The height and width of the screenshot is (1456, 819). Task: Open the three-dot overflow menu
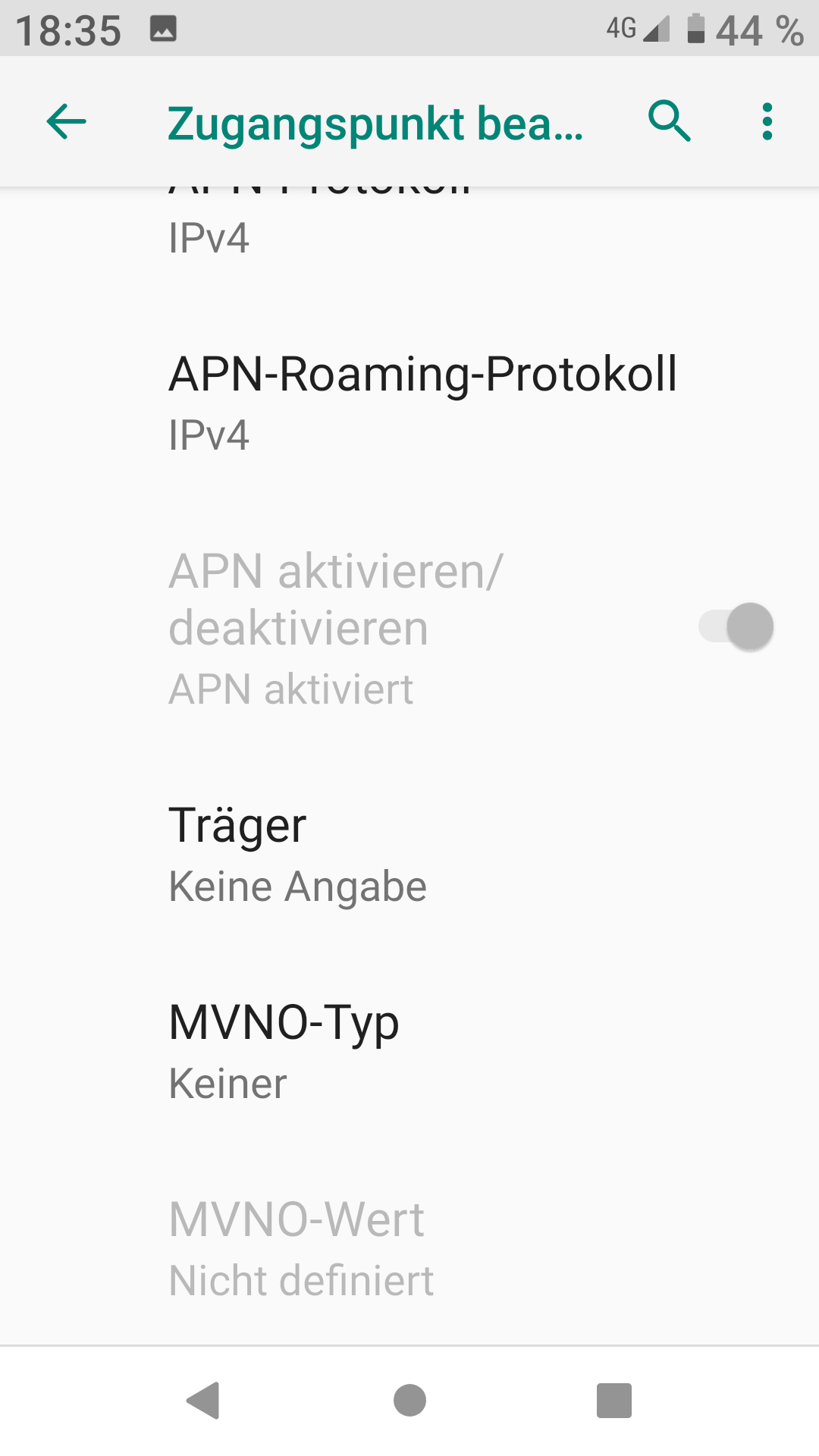[x=767, y=121]
